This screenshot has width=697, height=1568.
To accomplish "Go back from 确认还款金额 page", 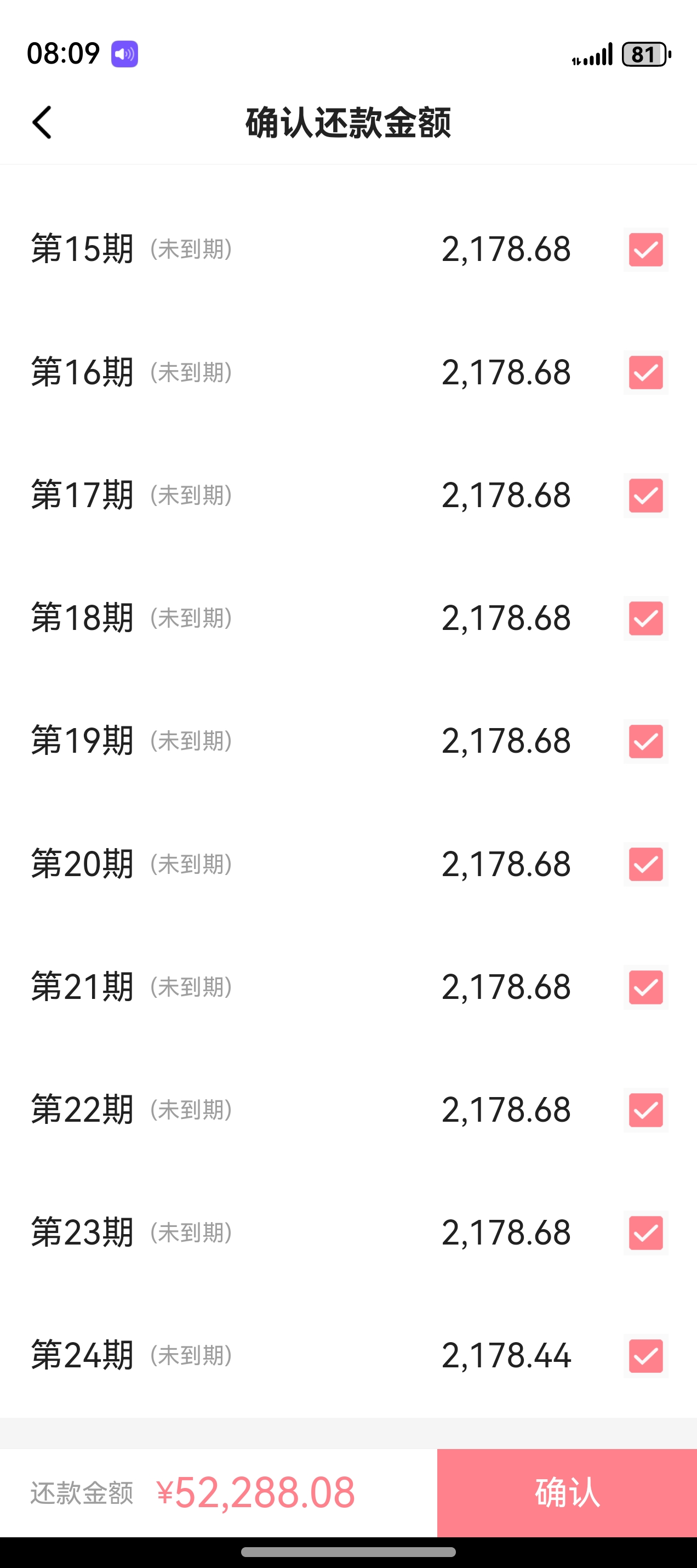I will coord(42,122).
